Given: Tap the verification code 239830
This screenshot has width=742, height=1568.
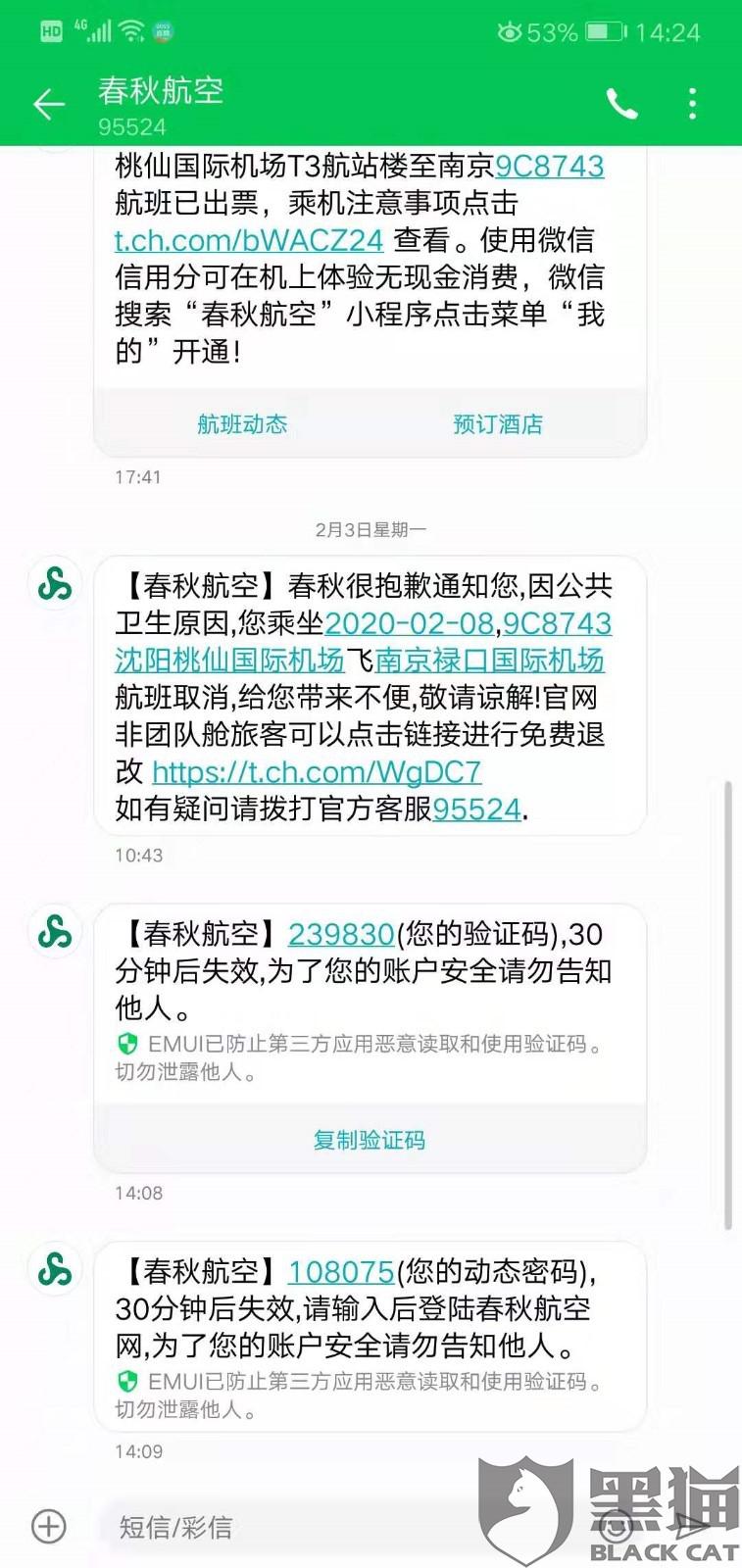Looking at the screenshot, I should pyautogui.click(x=341, y=934).
